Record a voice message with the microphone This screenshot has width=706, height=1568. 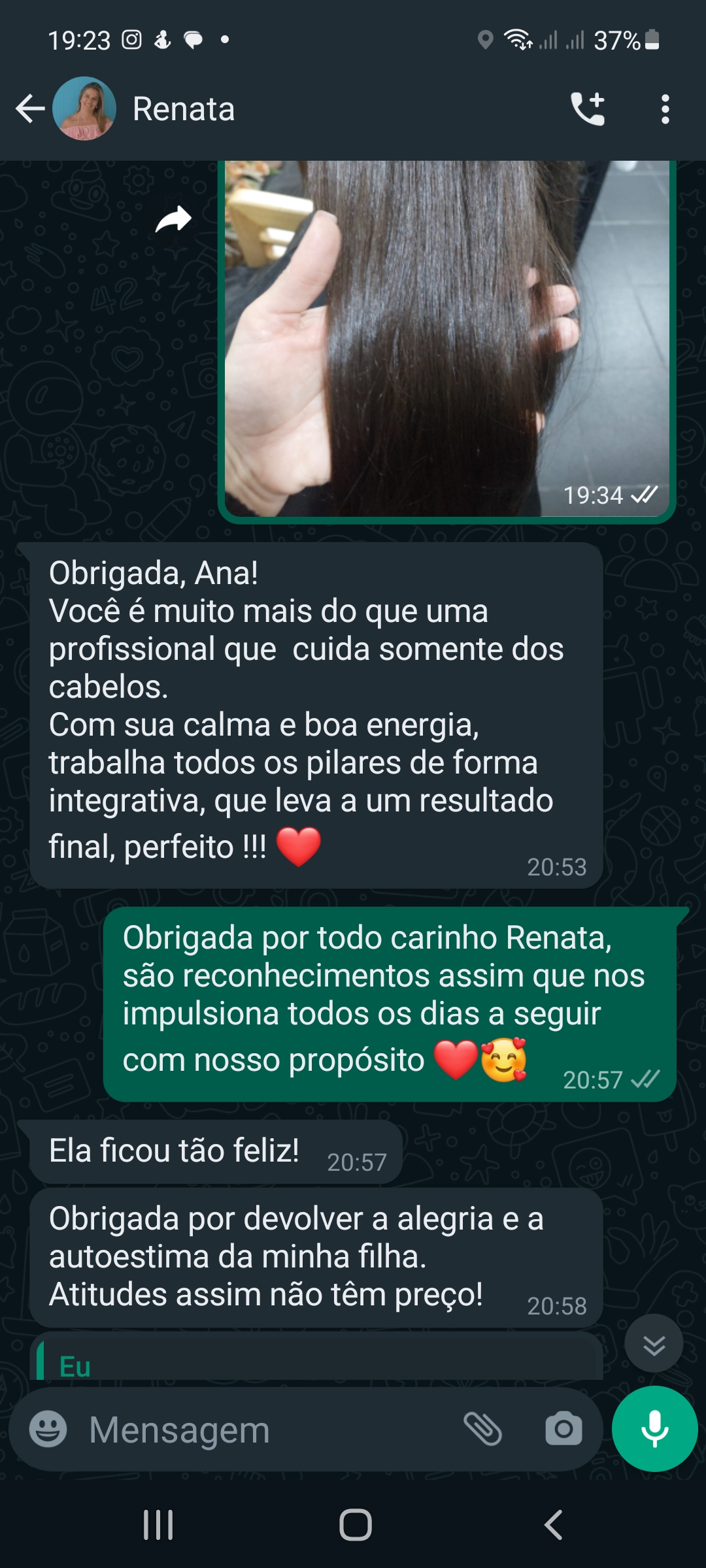click(654, 1429)
